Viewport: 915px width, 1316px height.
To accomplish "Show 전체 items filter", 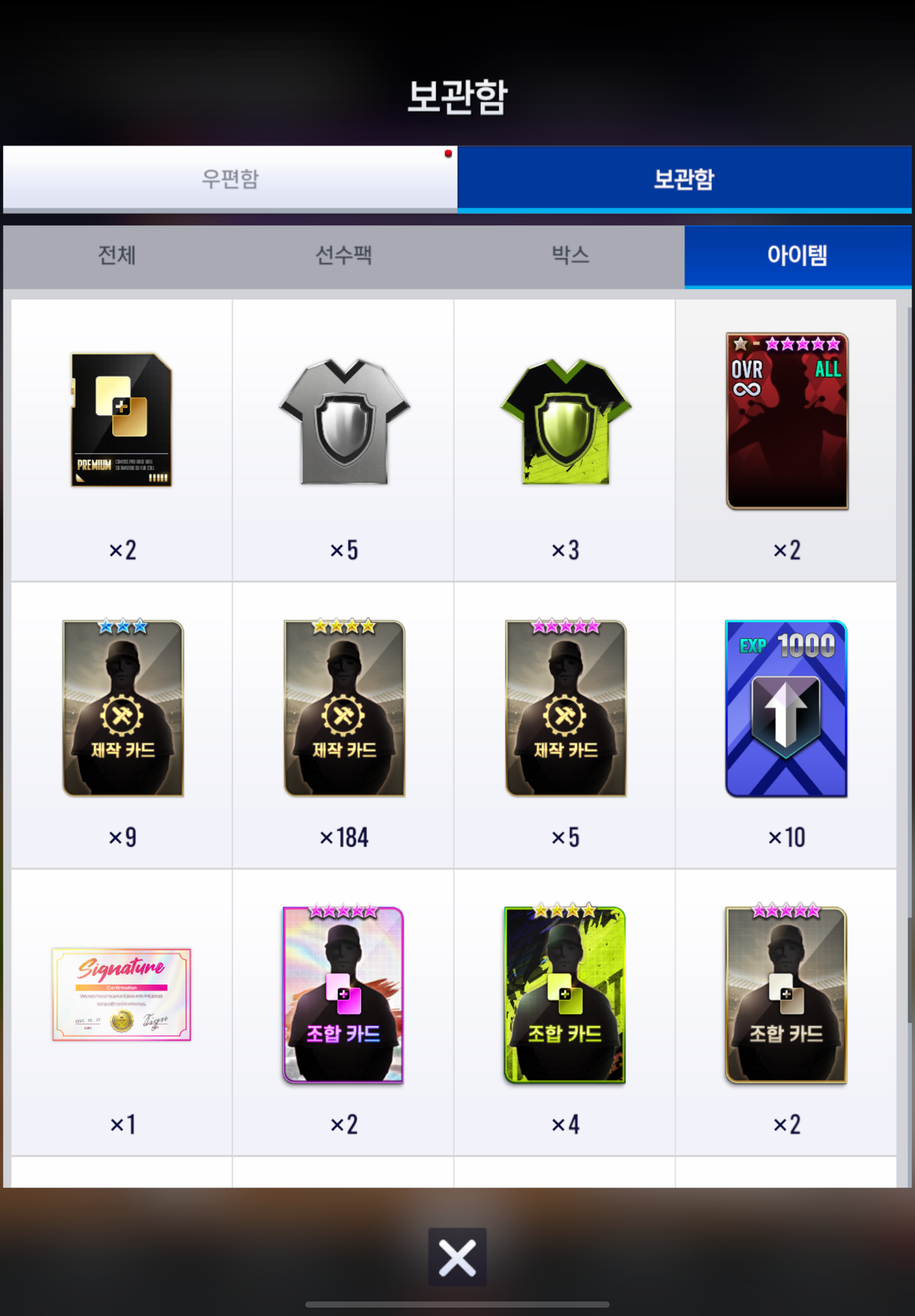I will tap(117, 255).
